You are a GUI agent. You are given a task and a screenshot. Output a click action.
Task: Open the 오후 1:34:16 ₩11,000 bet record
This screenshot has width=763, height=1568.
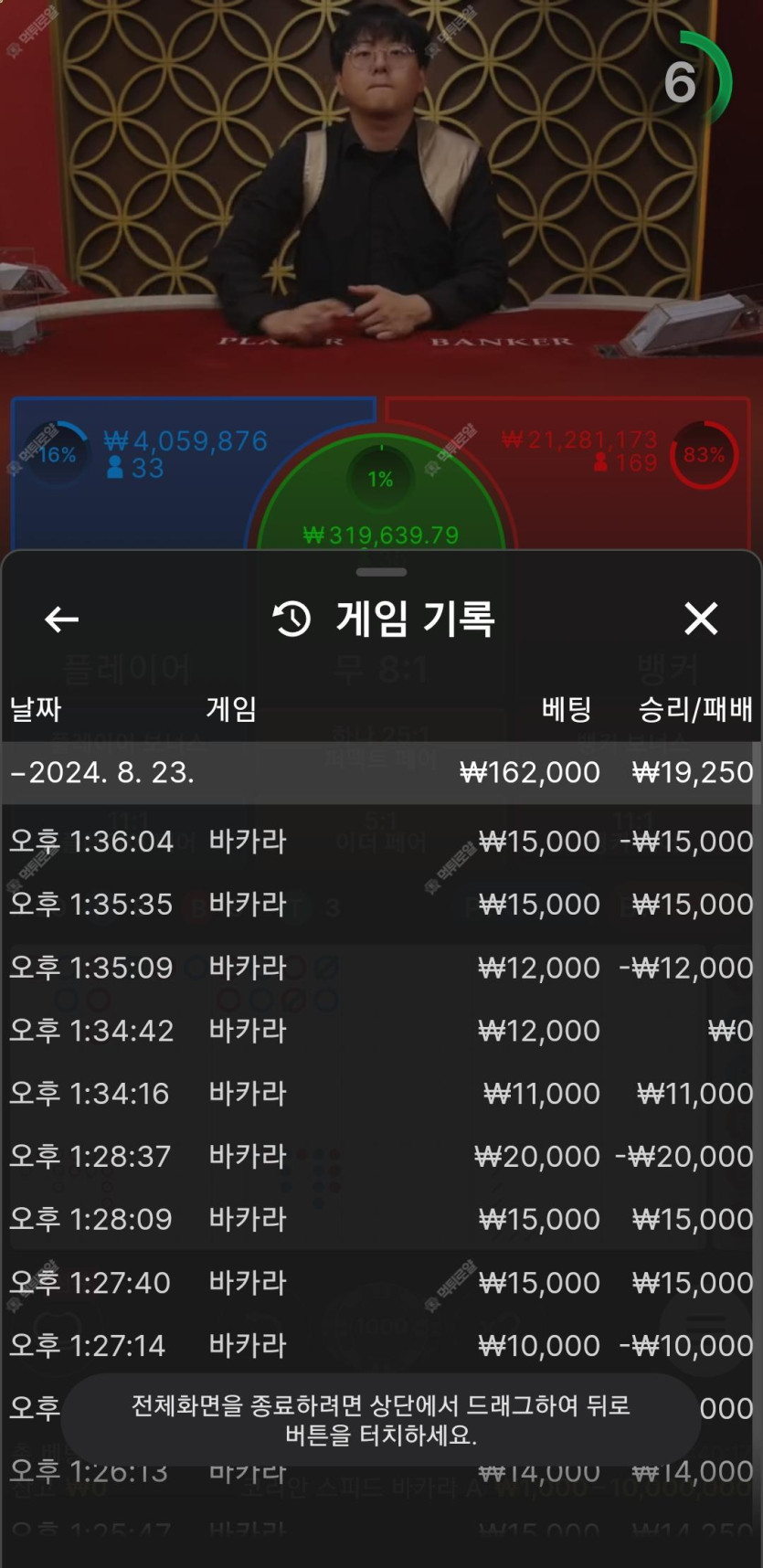[381, 1093]
